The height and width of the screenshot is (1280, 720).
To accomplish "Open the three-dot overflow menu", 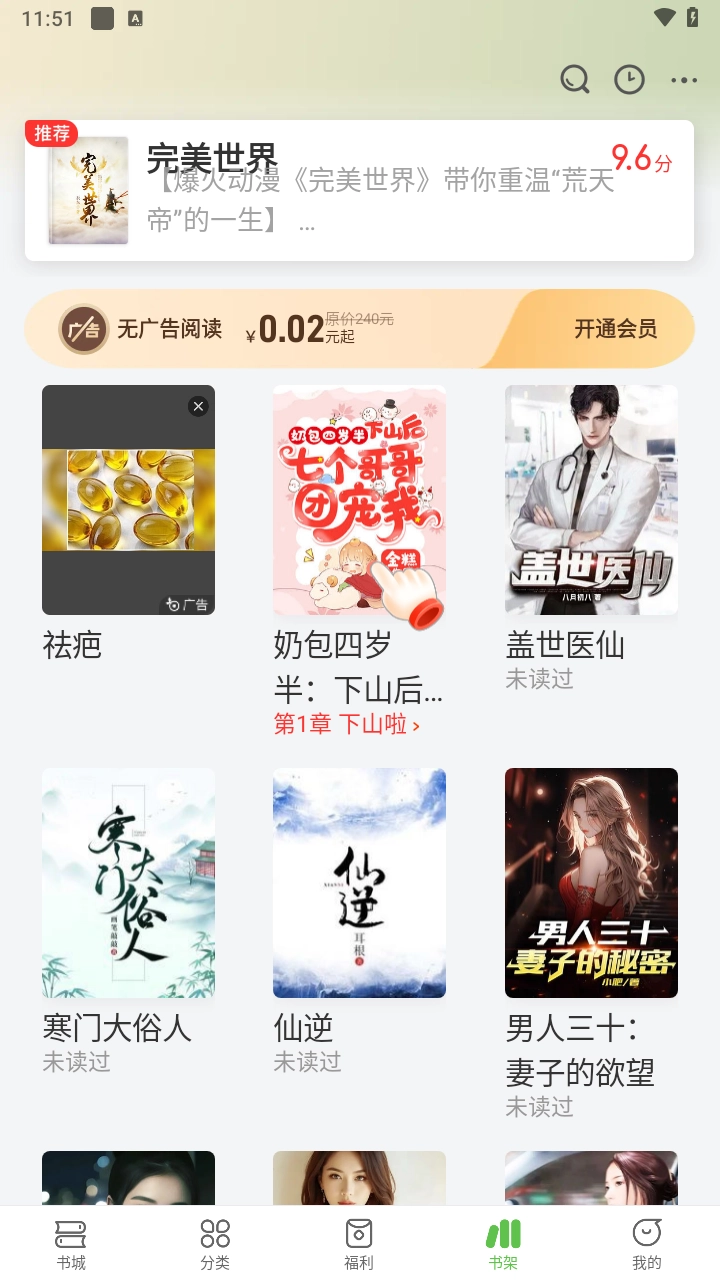I will (x=684, y=80).
